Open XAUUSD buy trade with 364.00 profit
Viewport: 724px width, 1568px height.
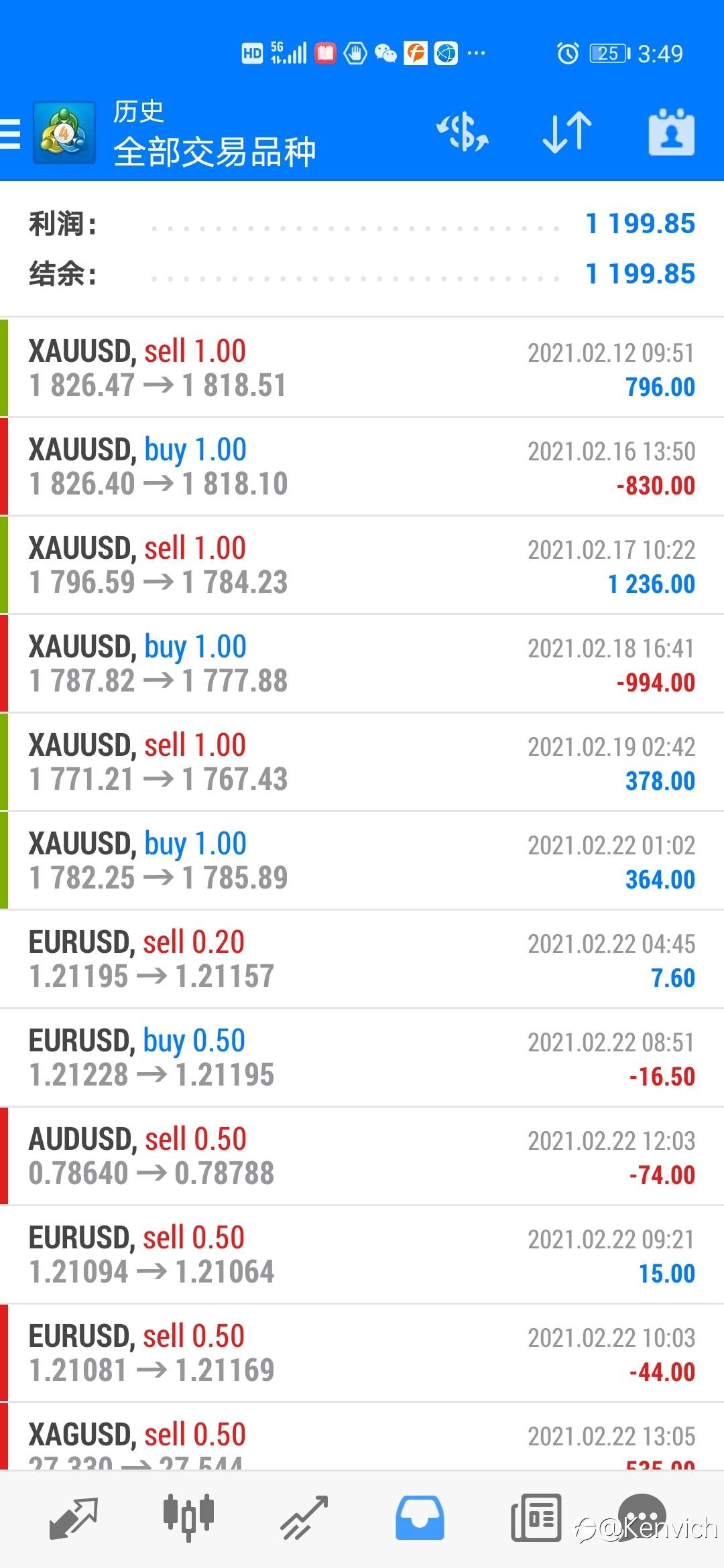(362, 861)
